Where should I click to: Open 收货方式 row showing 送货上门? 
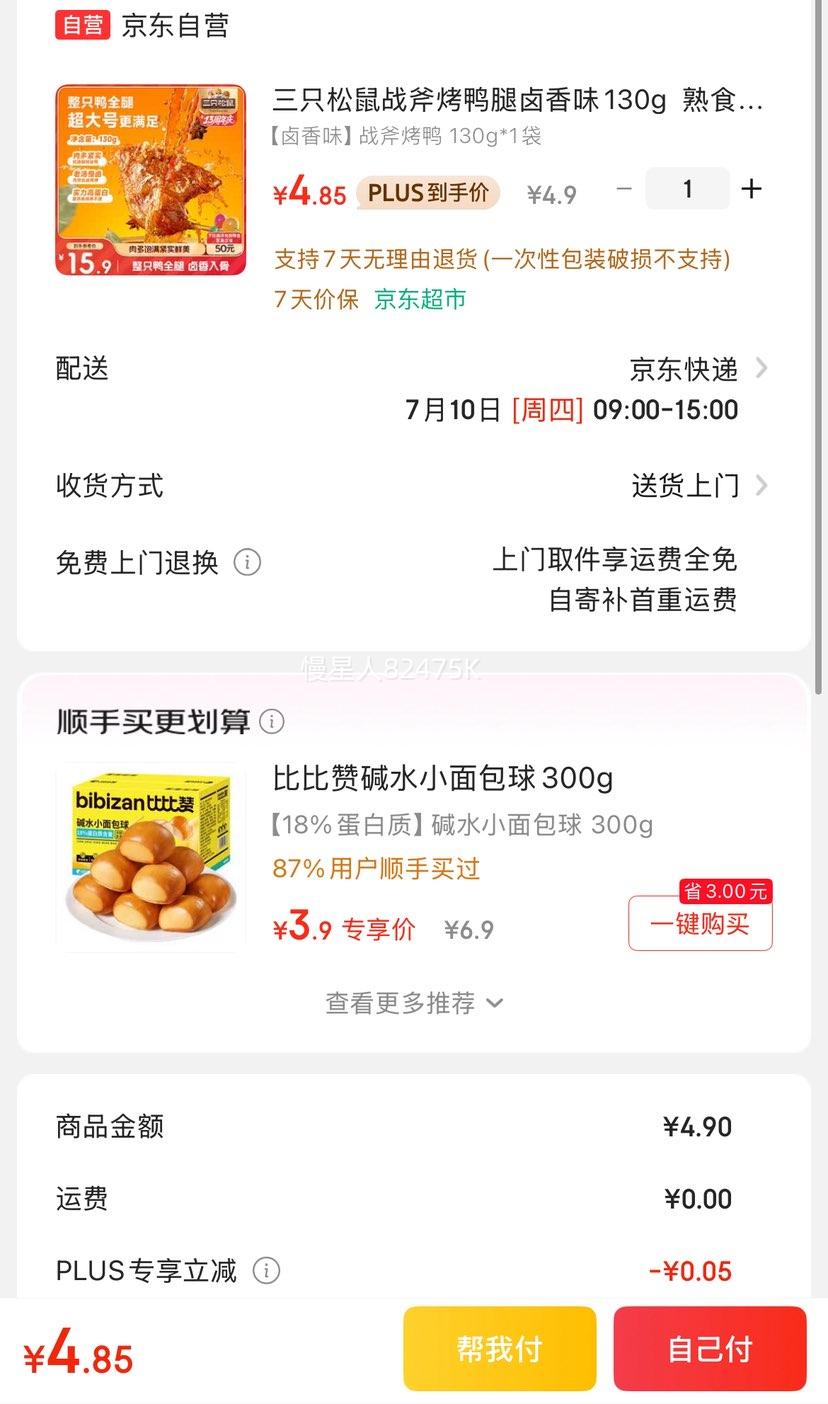pyautogui.click(x=413, y=486)
